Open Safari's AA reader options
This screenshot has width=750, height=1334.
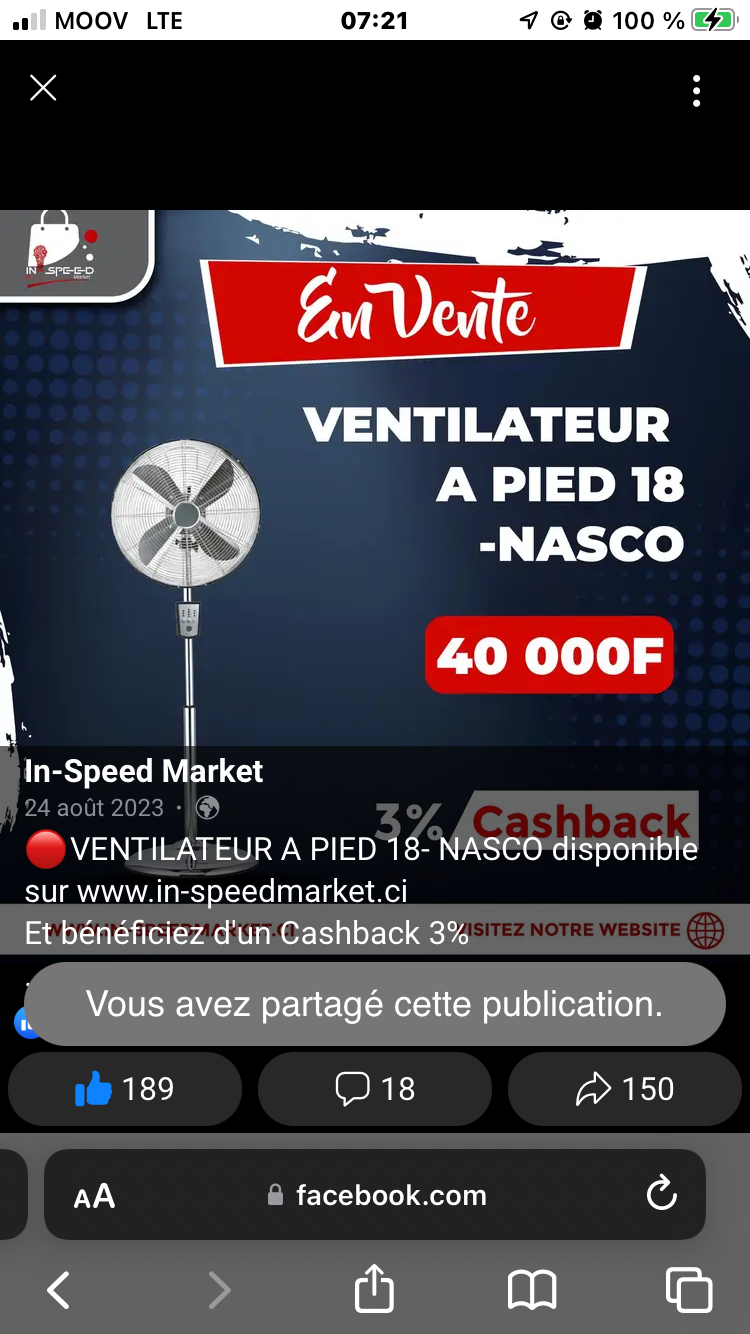[x=95, y=1196]
